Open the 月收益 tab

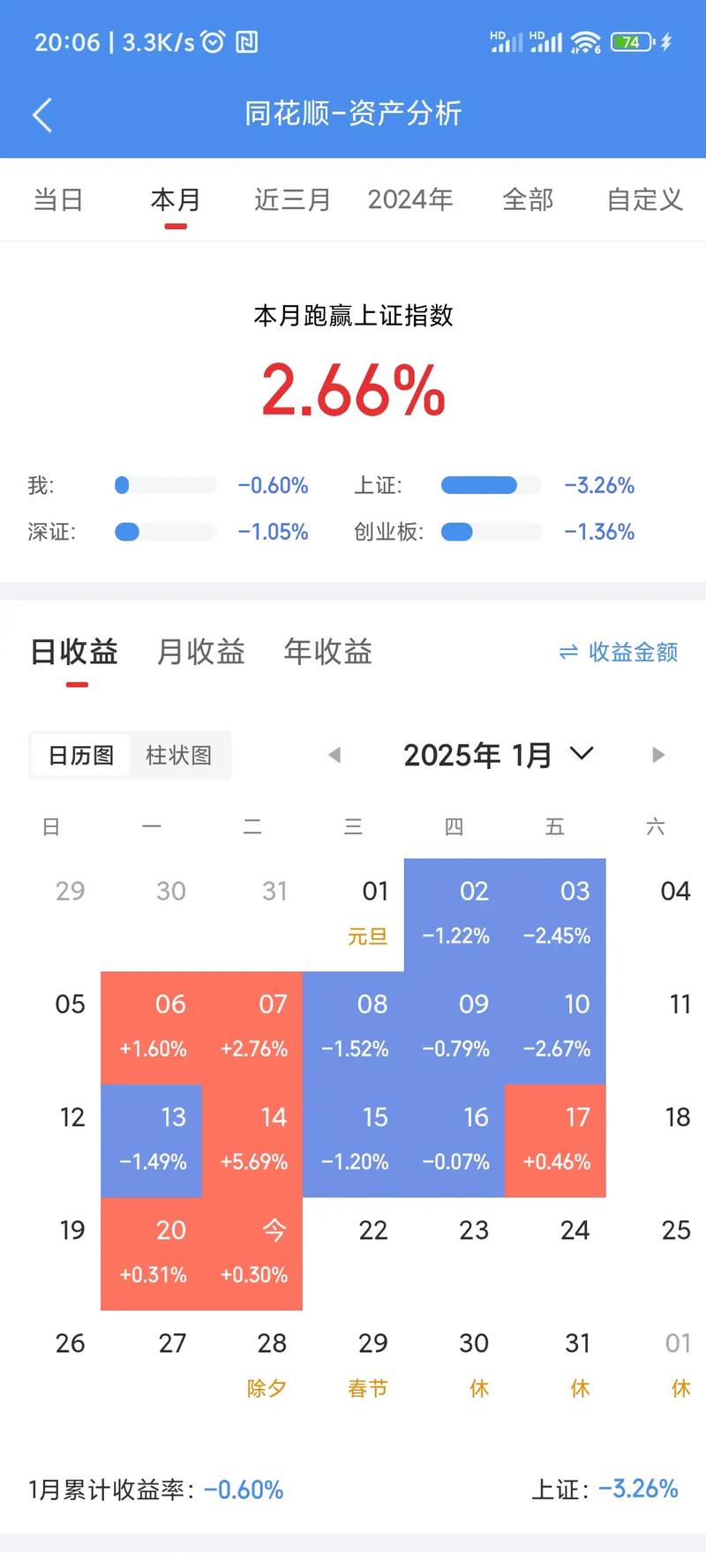[x=199, y=652]
